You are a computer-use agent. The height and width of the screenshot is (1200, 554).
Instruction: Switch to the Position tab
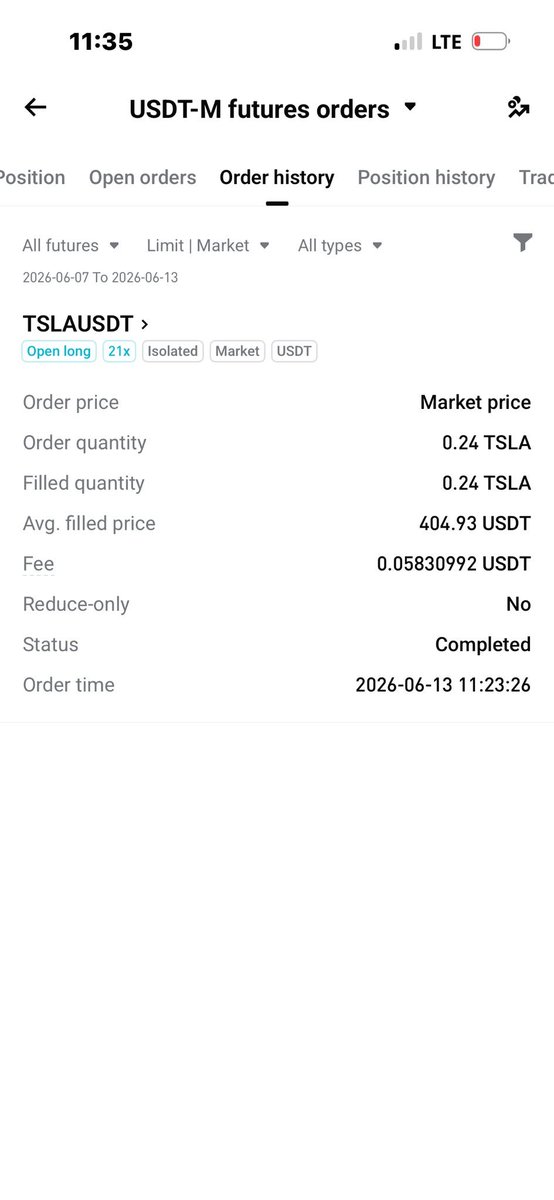coord(32,178)
